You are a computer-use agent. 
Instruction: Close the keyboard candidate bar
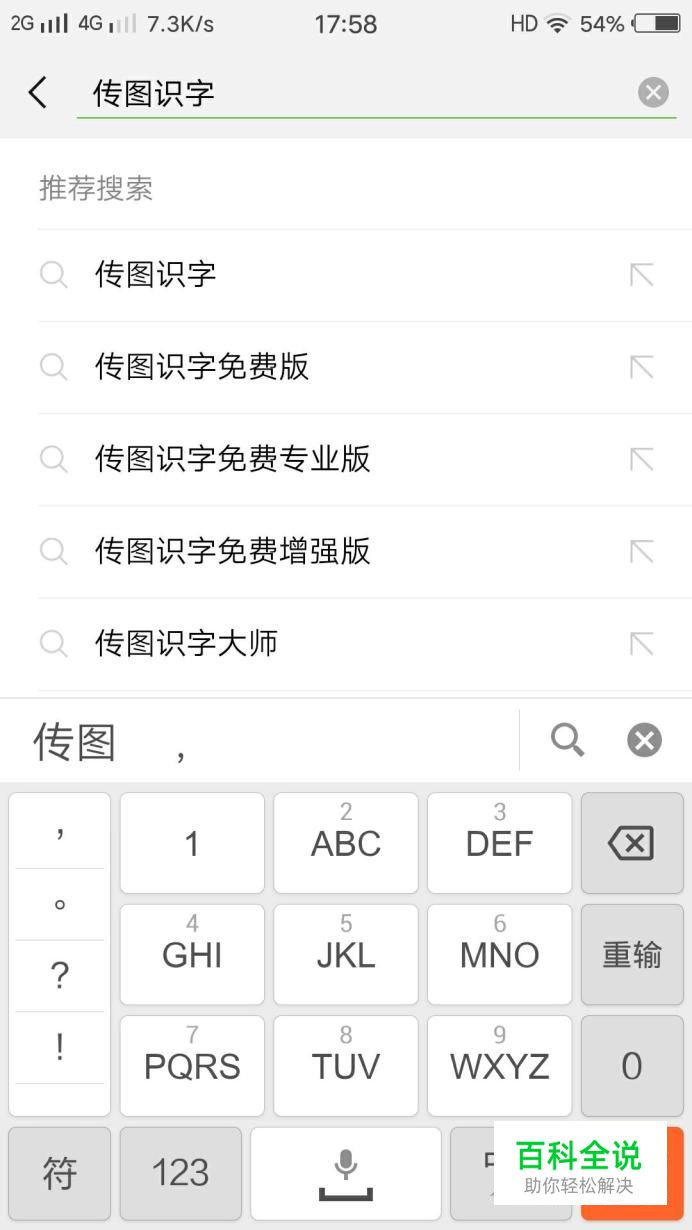pos(644,740)
